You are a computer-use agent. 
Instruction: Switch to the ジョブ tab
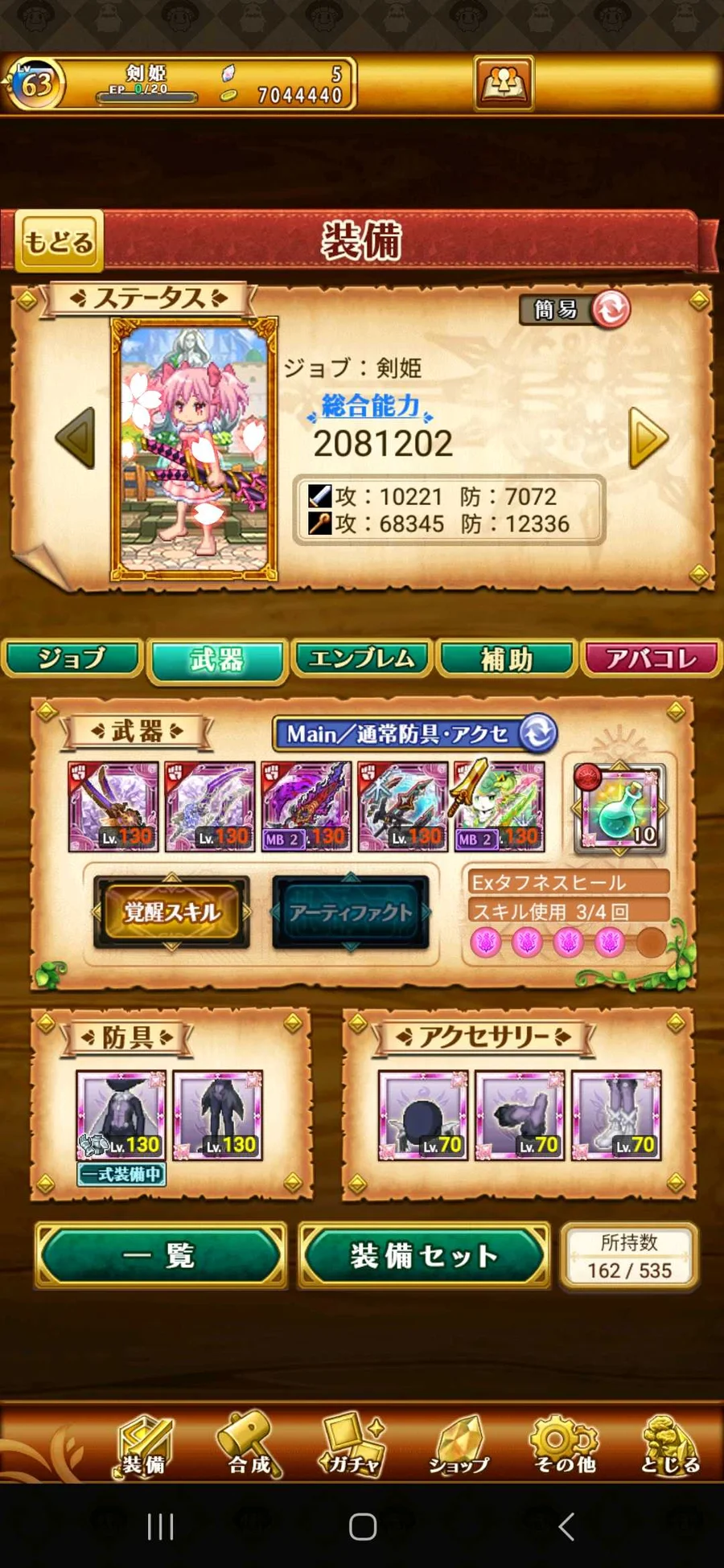[72, 659]
